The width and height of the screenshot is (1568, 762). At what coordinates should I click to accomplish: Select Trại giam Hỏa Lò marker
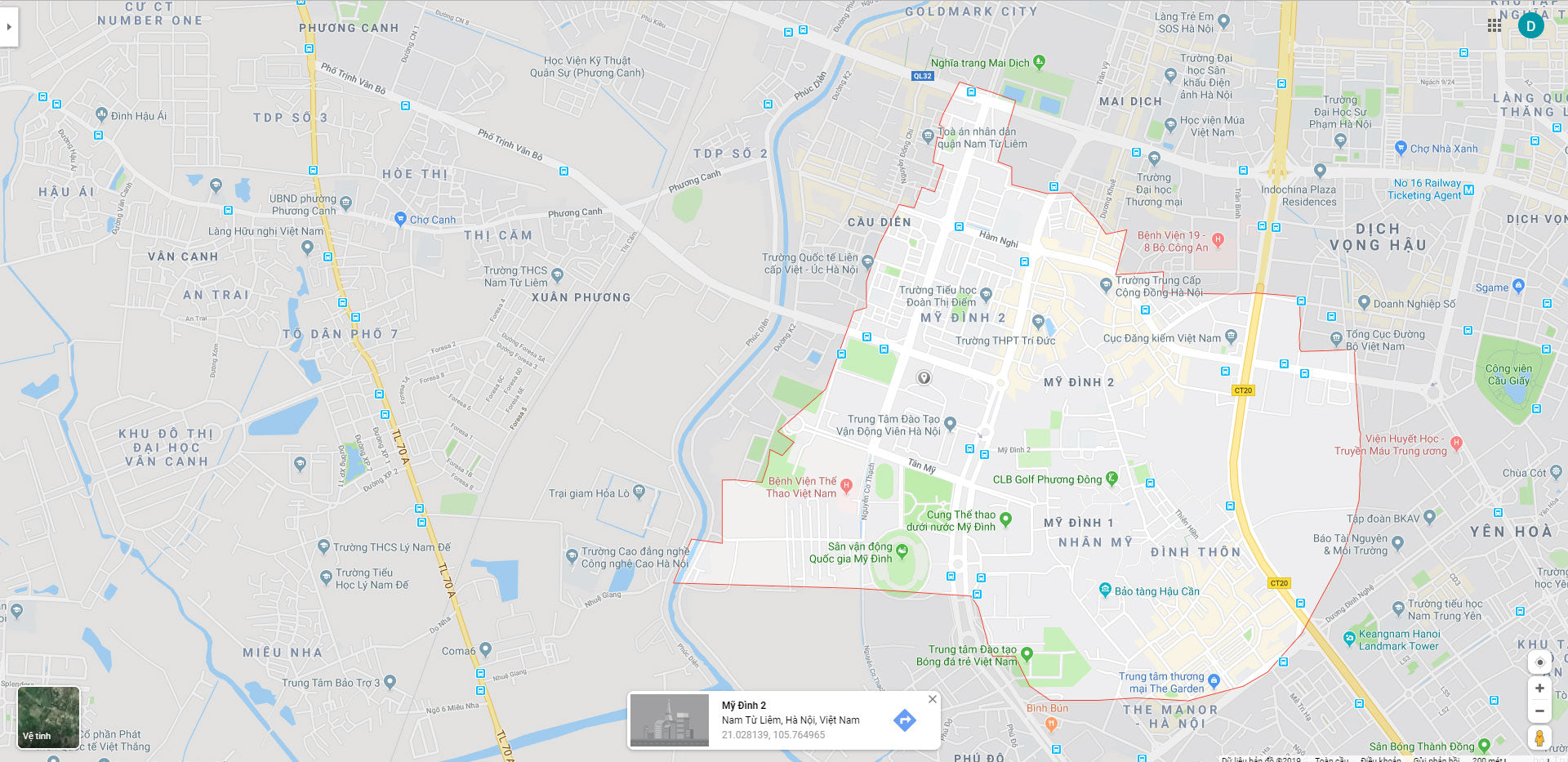coord(639,492)
